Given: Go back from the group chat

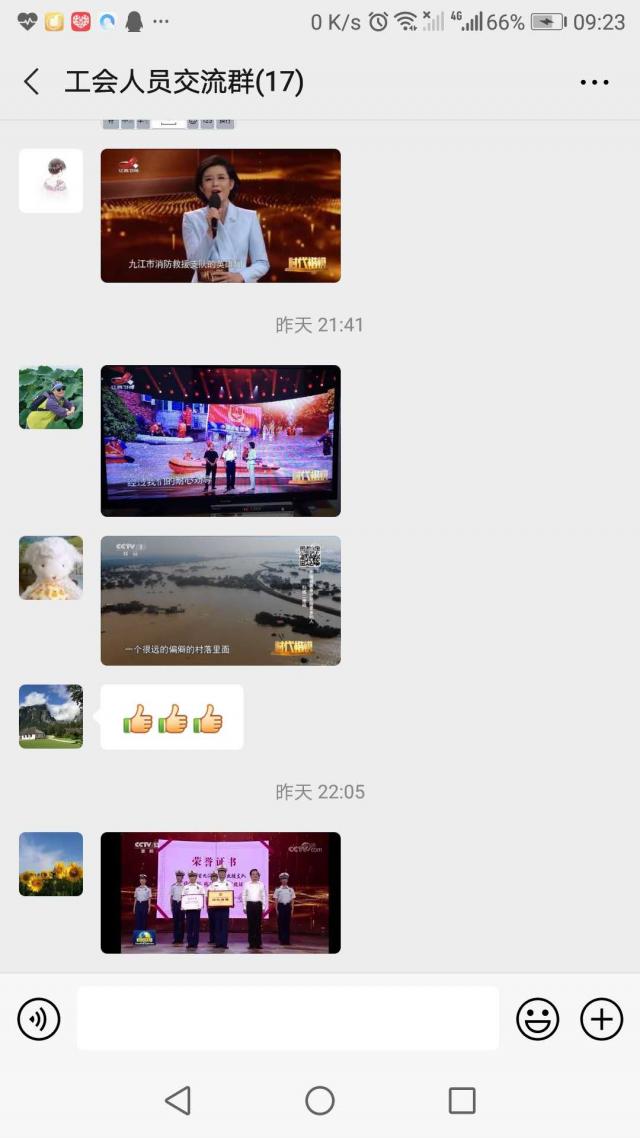Looking at the screenshot, I should pyautogui.click(x=31, y=82).
